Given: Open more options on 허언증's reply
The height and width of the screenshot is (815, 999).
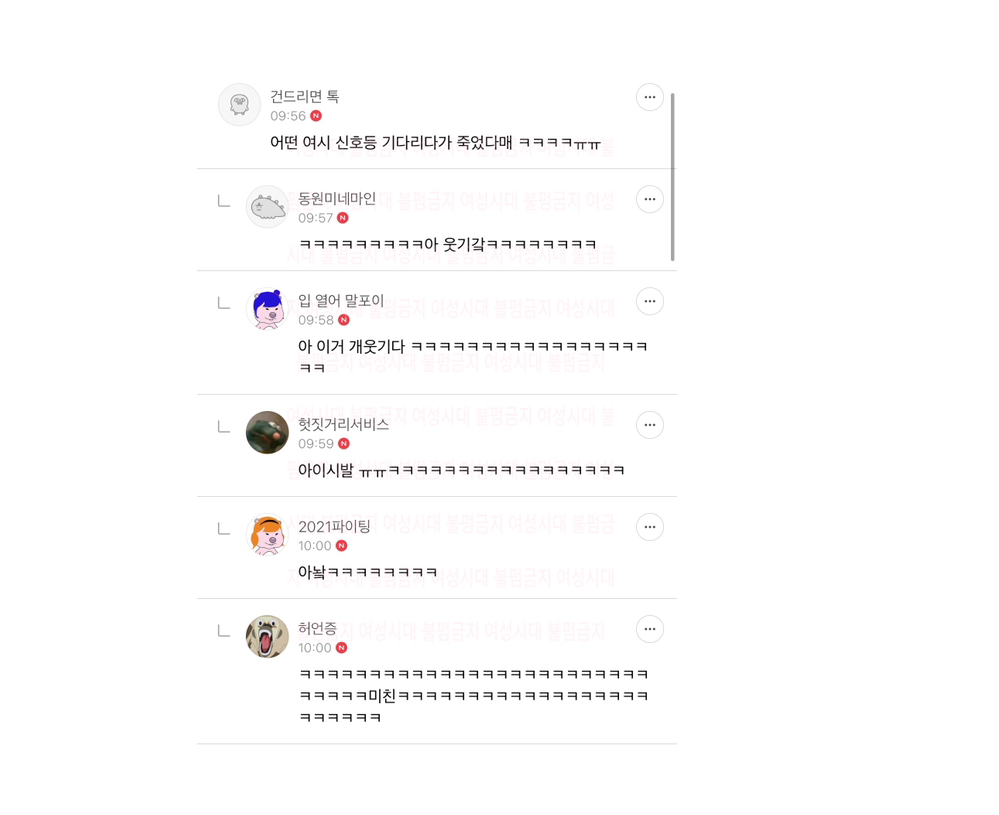Looking at the screenshot, I should pos(649,629).
